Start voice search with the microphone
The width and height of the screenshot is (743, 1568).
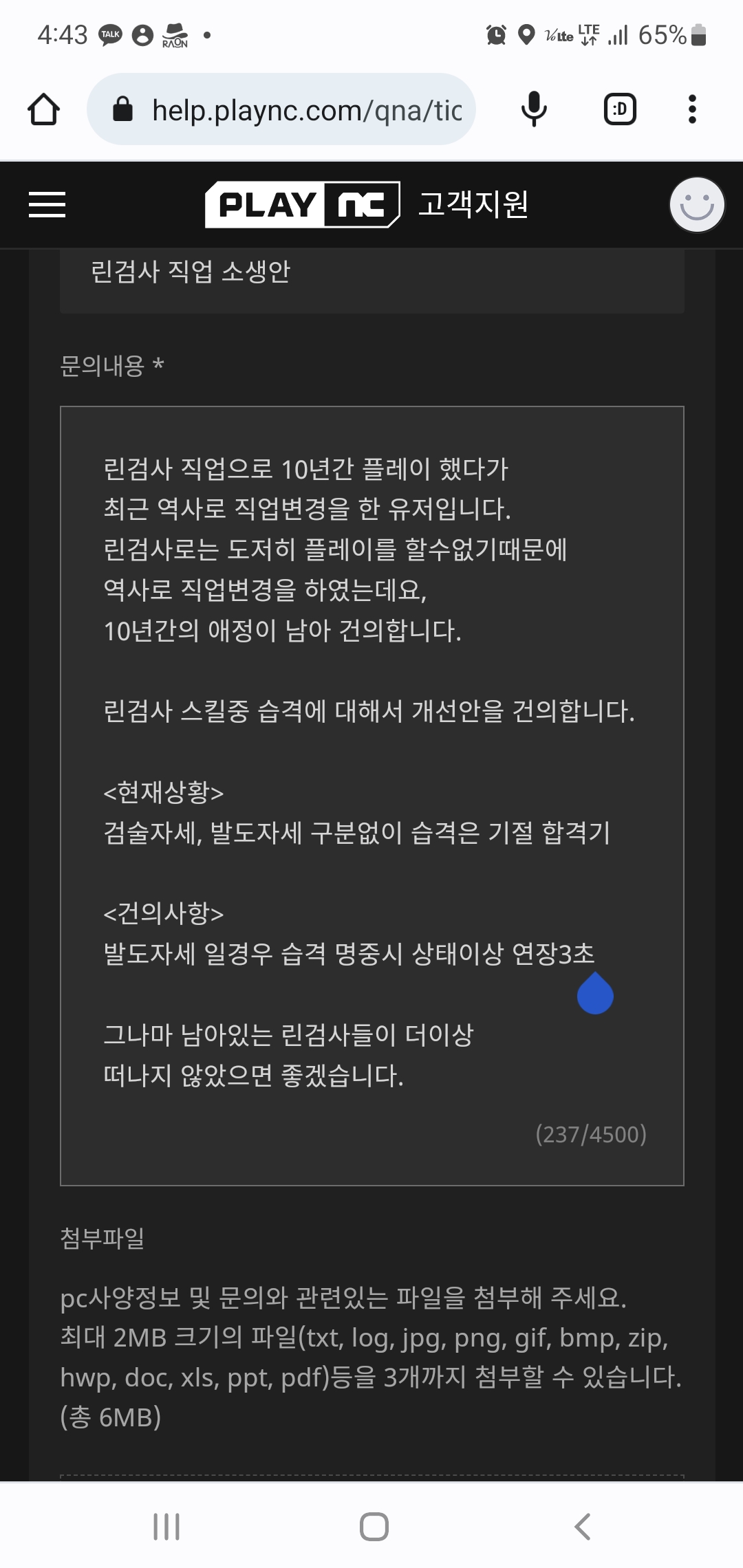tap(534, 109)
